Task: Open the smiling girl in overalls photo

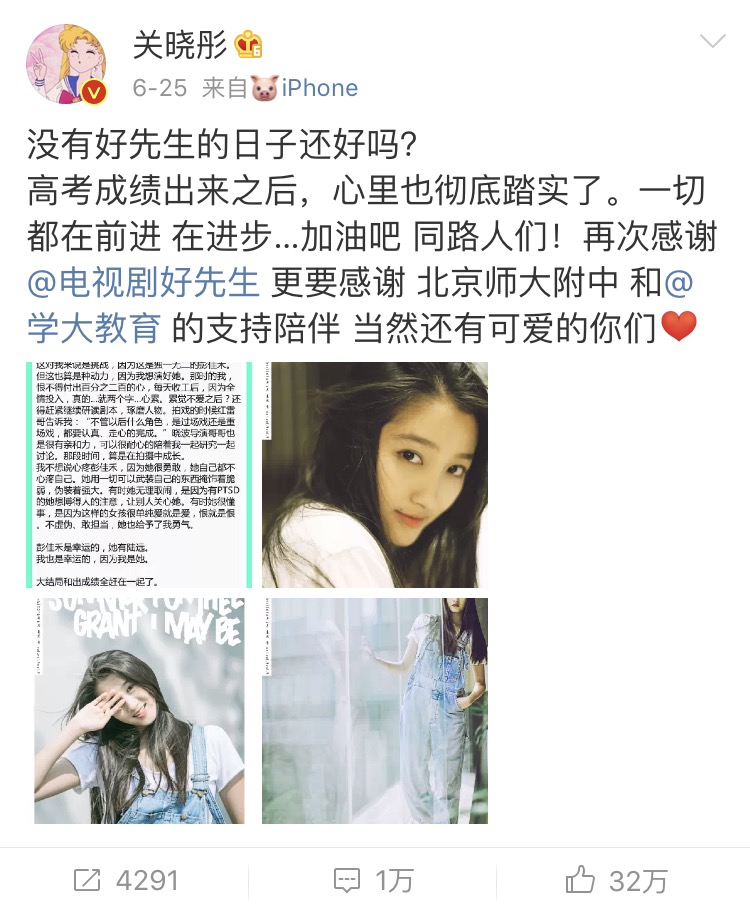Action: 139,711
